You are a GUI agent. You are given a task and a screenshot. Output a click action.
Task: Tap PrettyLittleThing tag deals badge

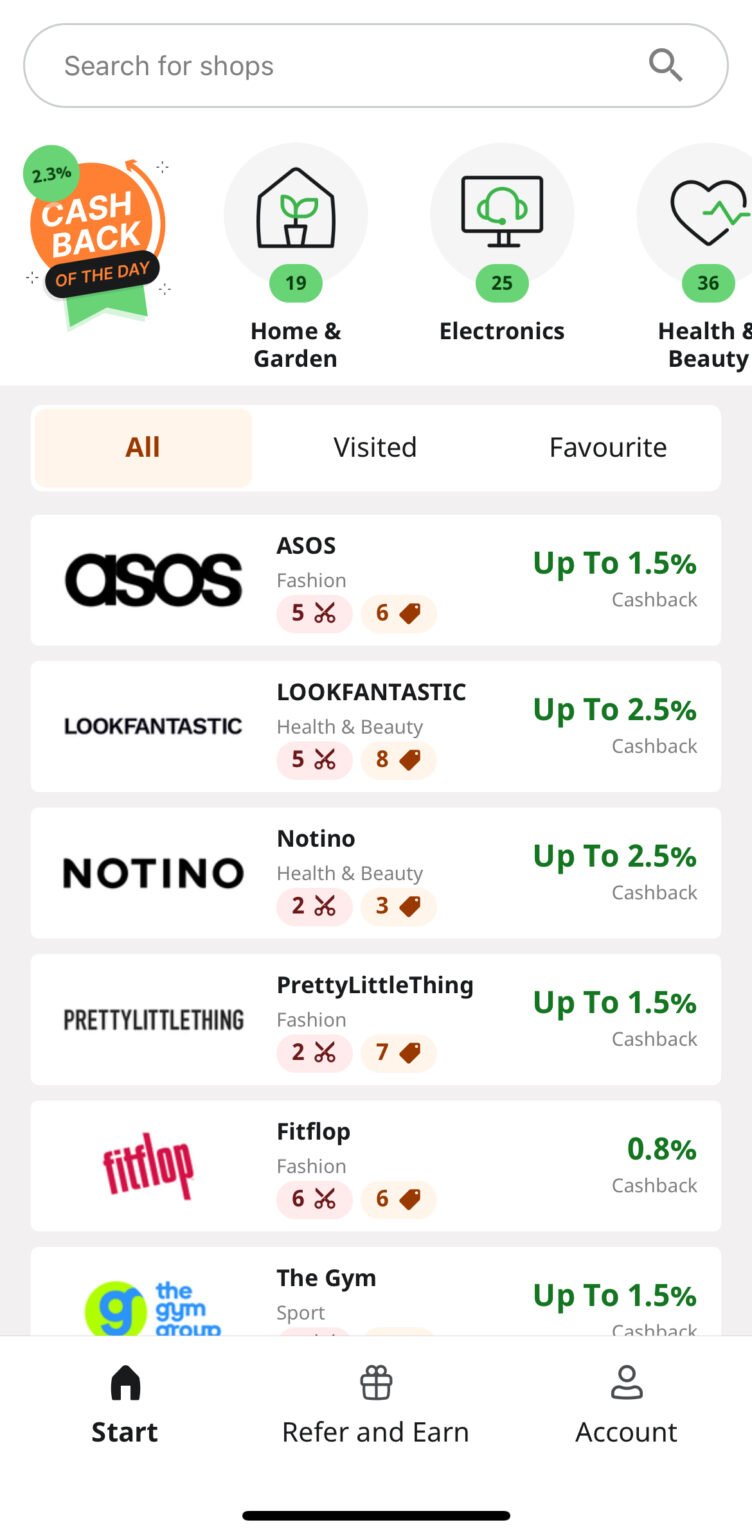click(398, 1052)
